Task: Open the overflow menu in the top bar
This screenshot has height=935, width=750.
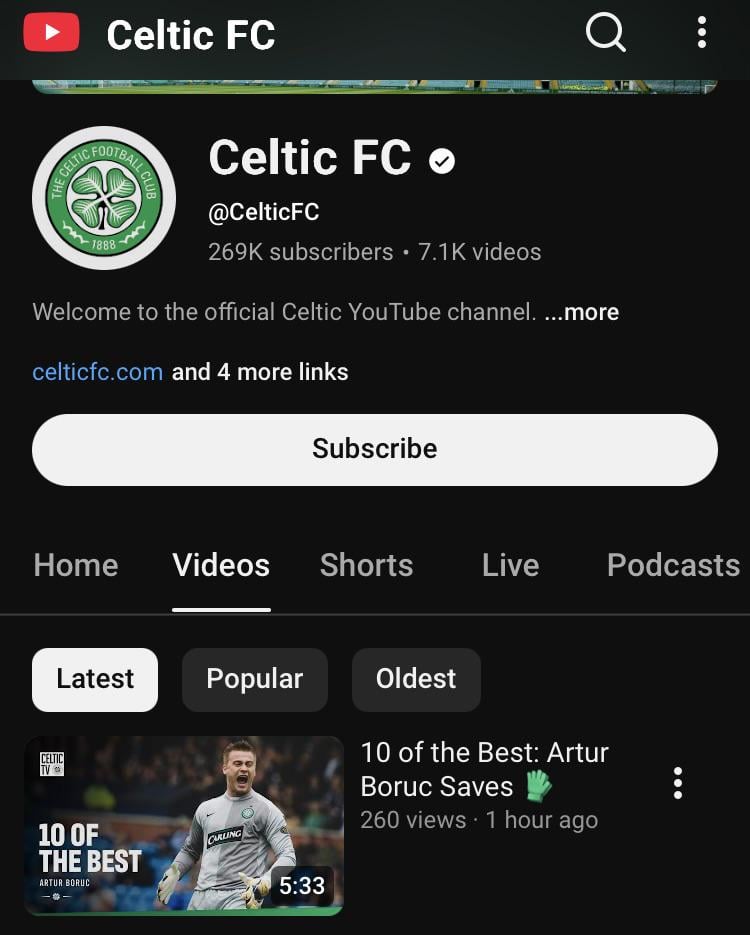Action: click(701, 34)
